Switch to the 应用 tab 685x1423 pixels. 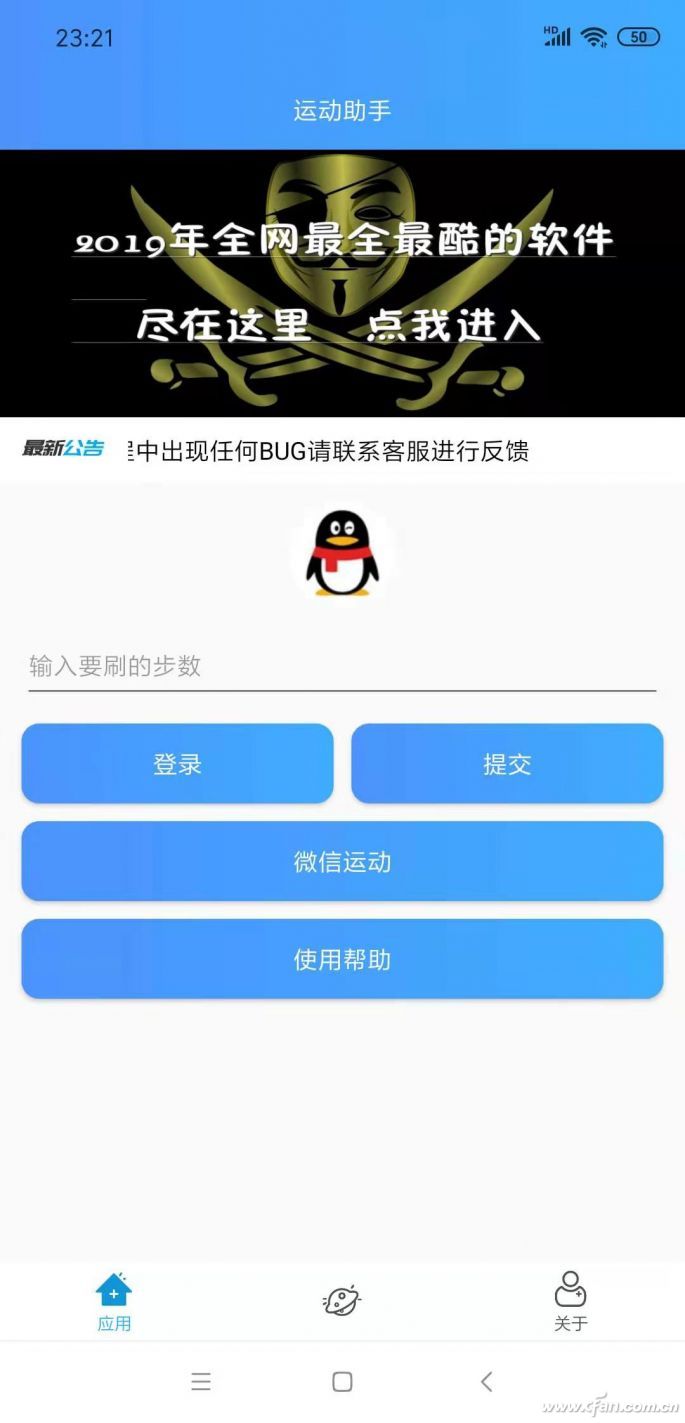(114, 1301)
